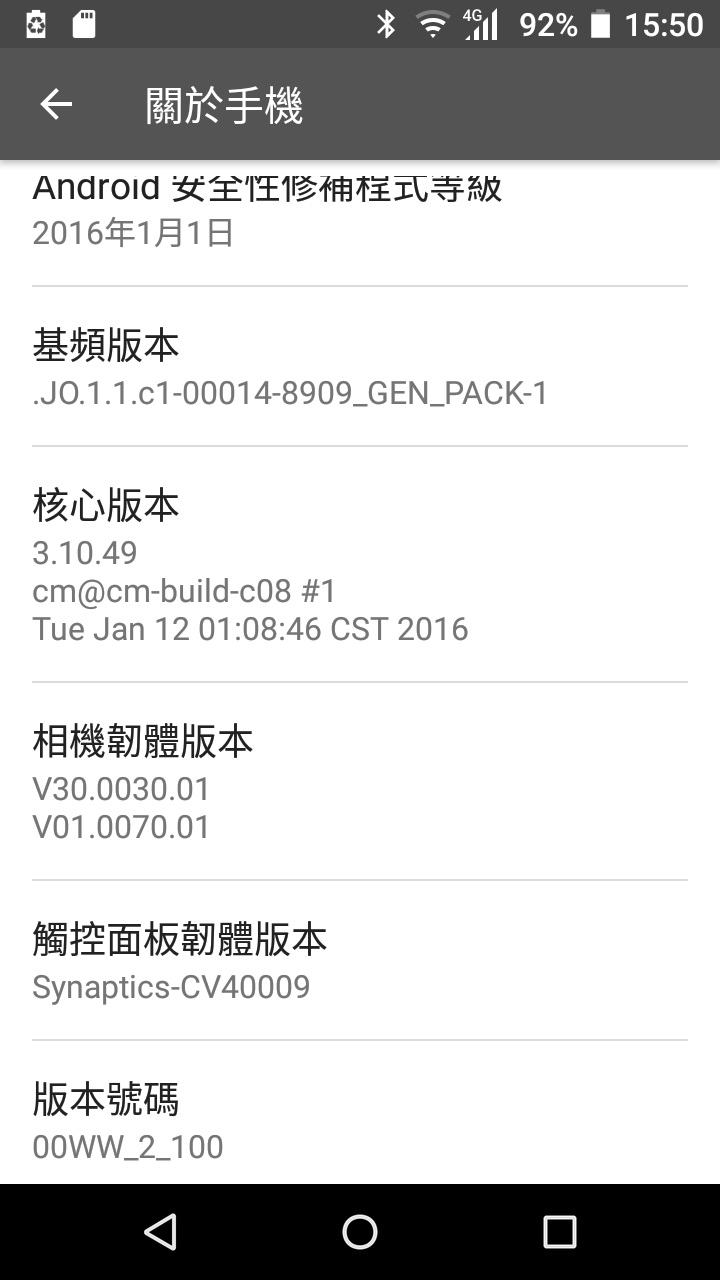Open recent apps from the navigation bar
Viewport: 720px width, 1280px height.
[559, 1232]
